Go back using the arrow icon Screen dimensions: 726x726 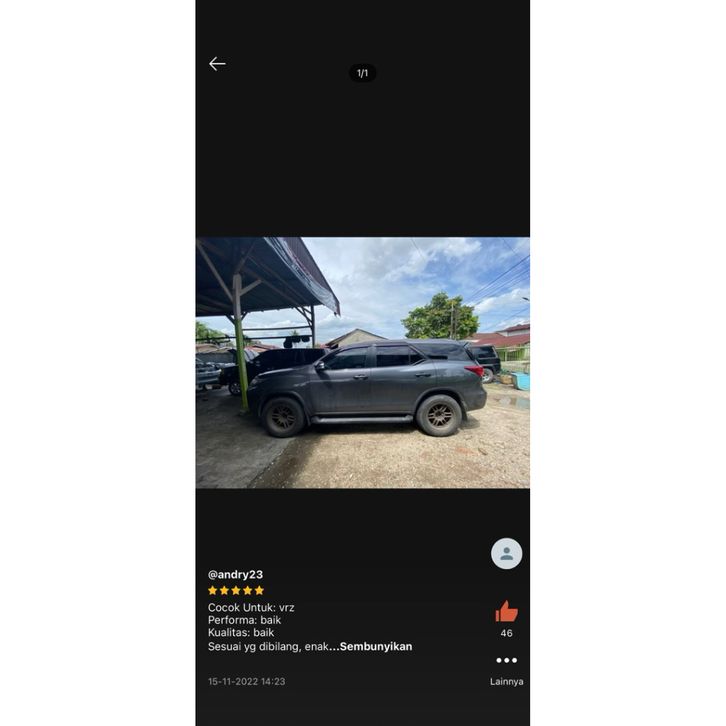pos(217,64)
